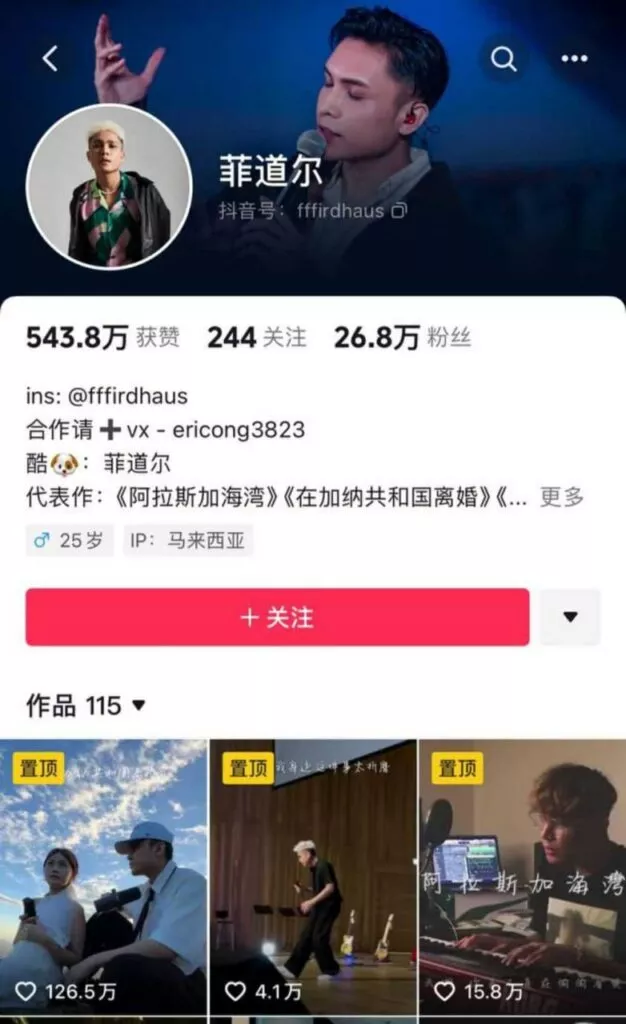Viewport: 626px width, 1024px height.
Task: Open search on this profile
Action: coord(503,60)
